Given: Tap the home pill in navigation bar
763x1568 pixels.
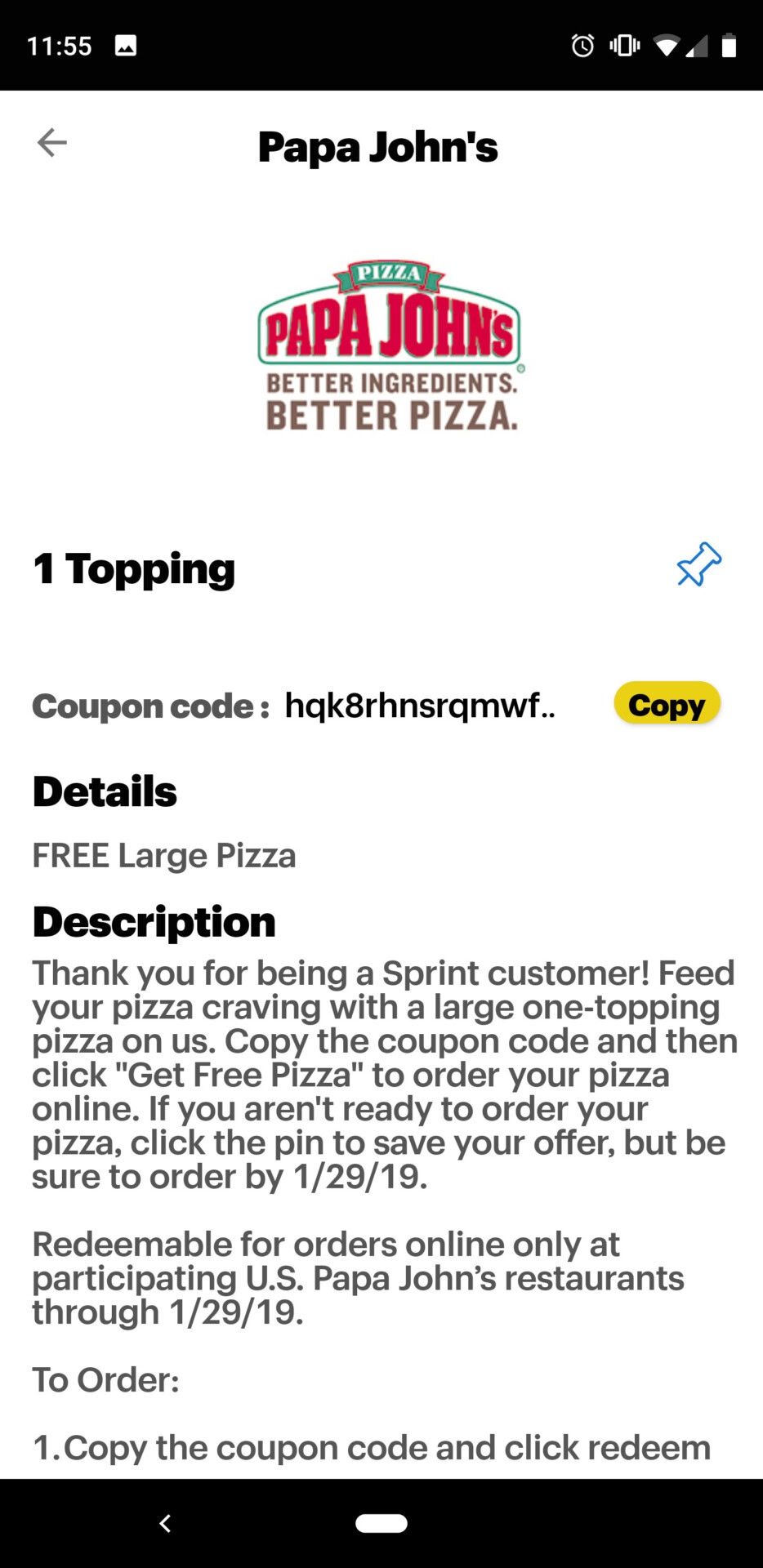Looking at the screenshot, I should pos(381,1523).
